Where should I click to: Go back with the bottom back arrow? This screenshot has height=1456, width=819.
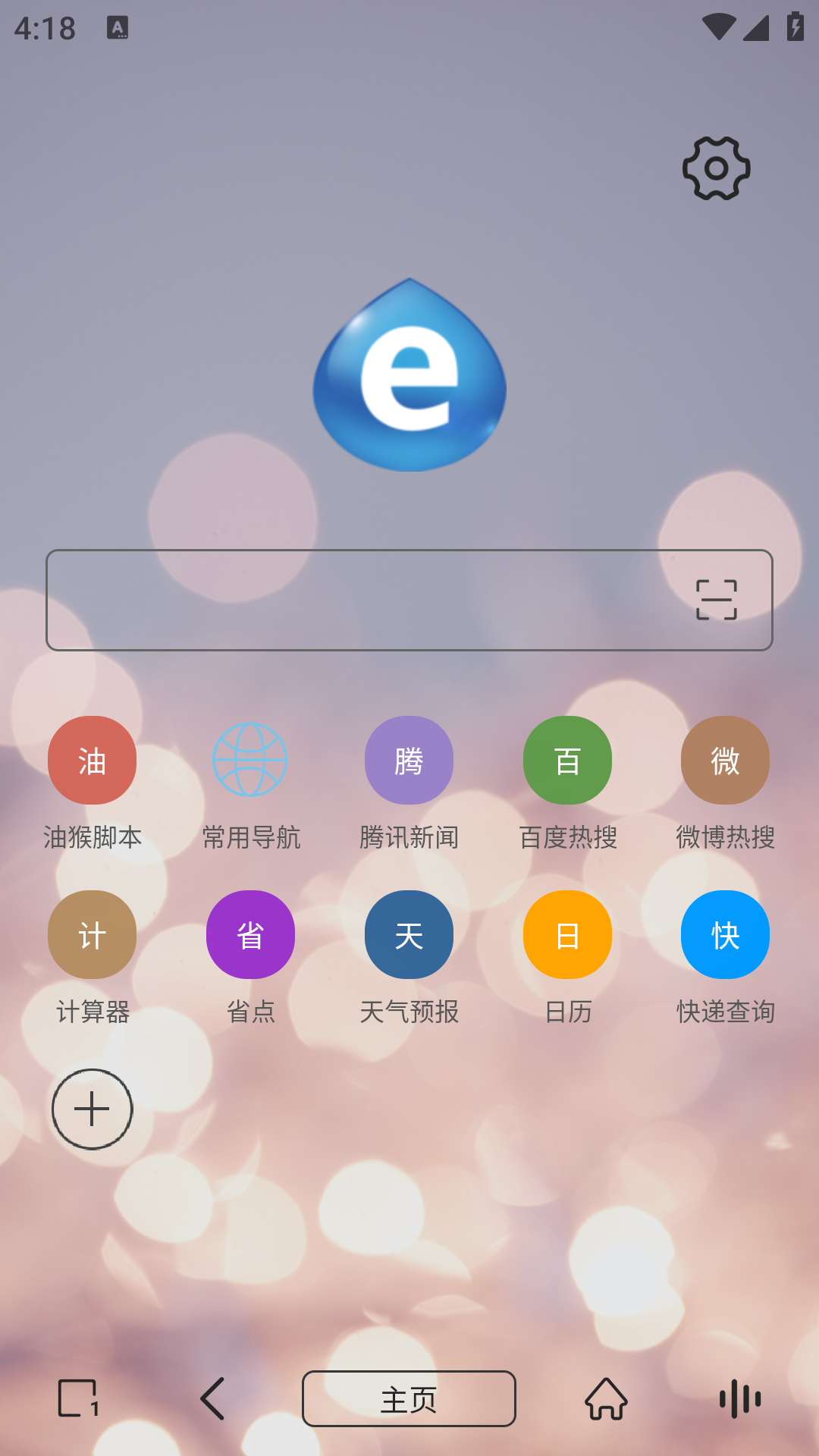tap(213, 1398)
